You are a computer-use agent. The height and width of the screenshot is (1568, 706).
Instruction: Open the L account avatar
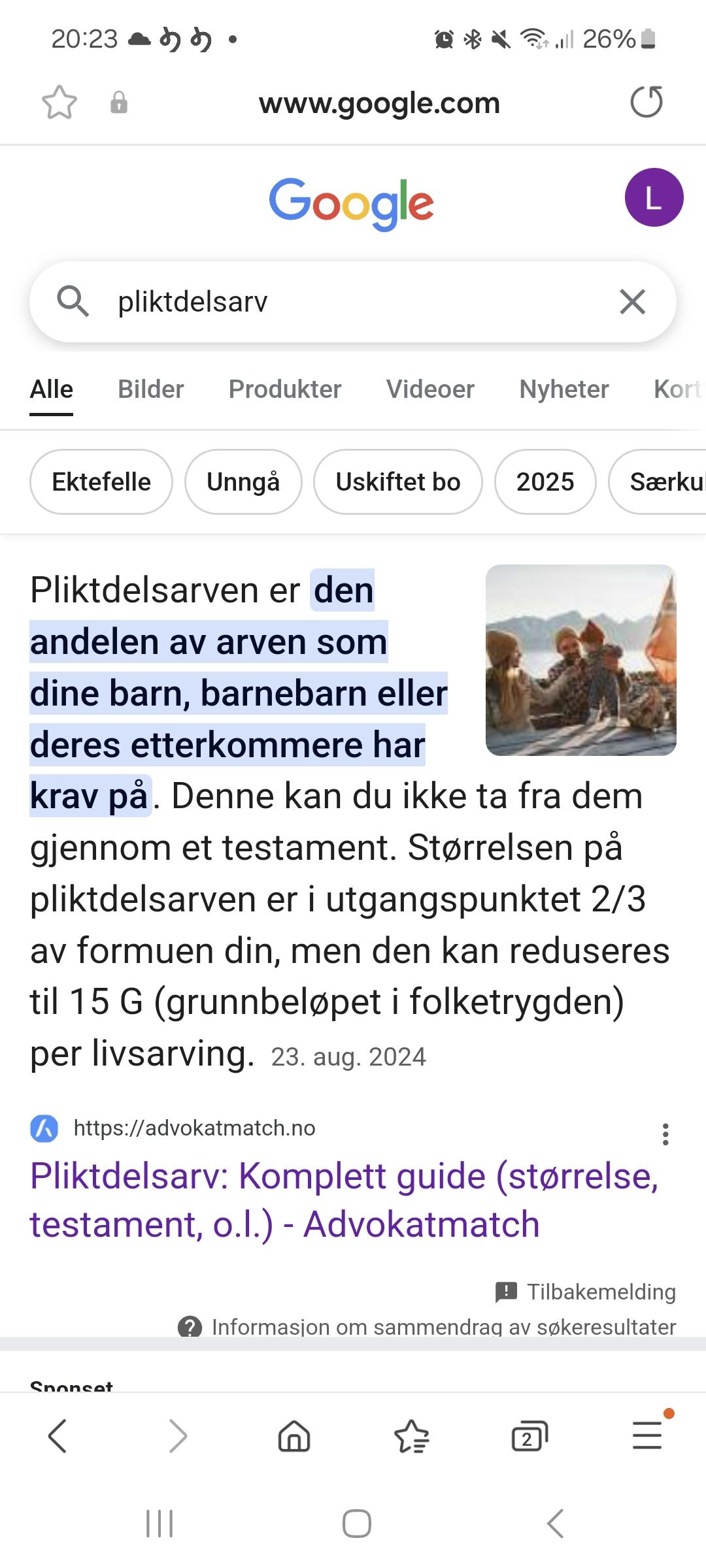654,197
